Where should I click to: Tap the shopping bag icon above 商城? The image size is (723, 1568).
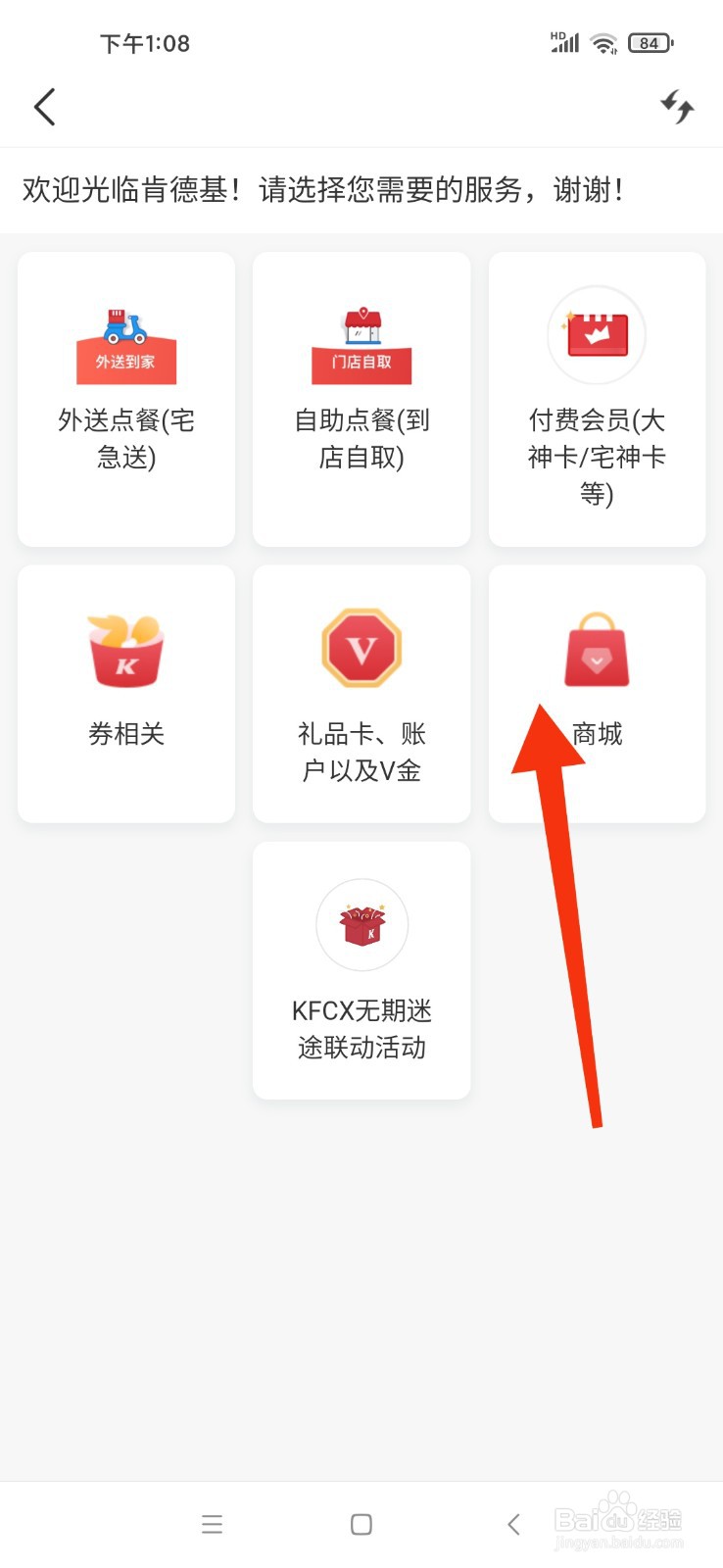(x=596, y=647)
